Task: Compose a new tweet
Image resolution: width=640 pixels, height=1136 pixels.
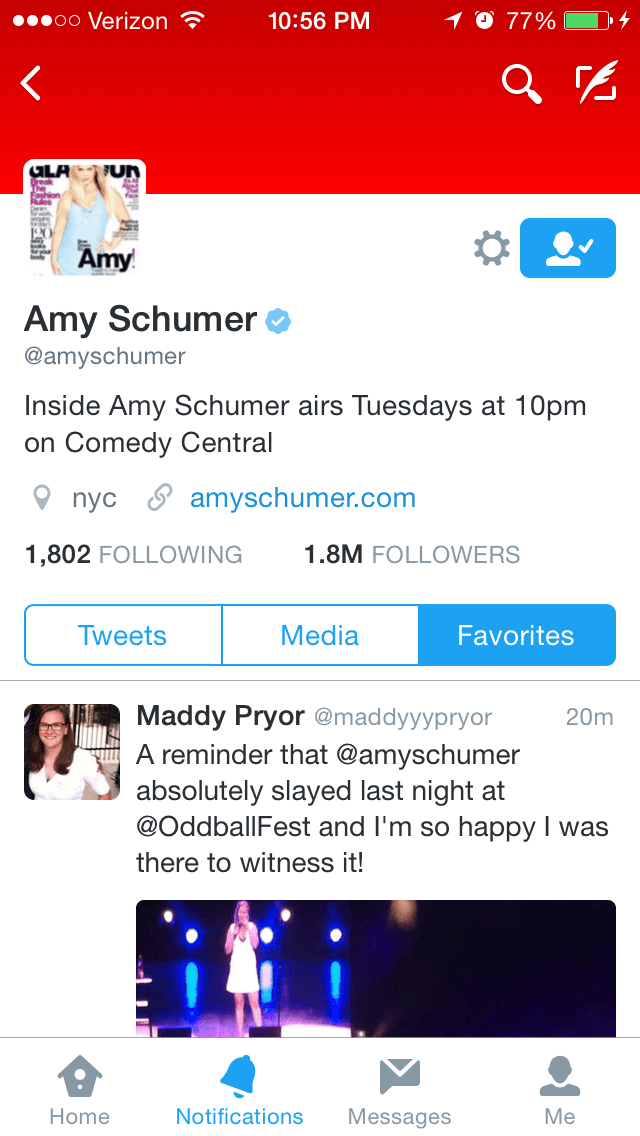Action: coord(596,84)
